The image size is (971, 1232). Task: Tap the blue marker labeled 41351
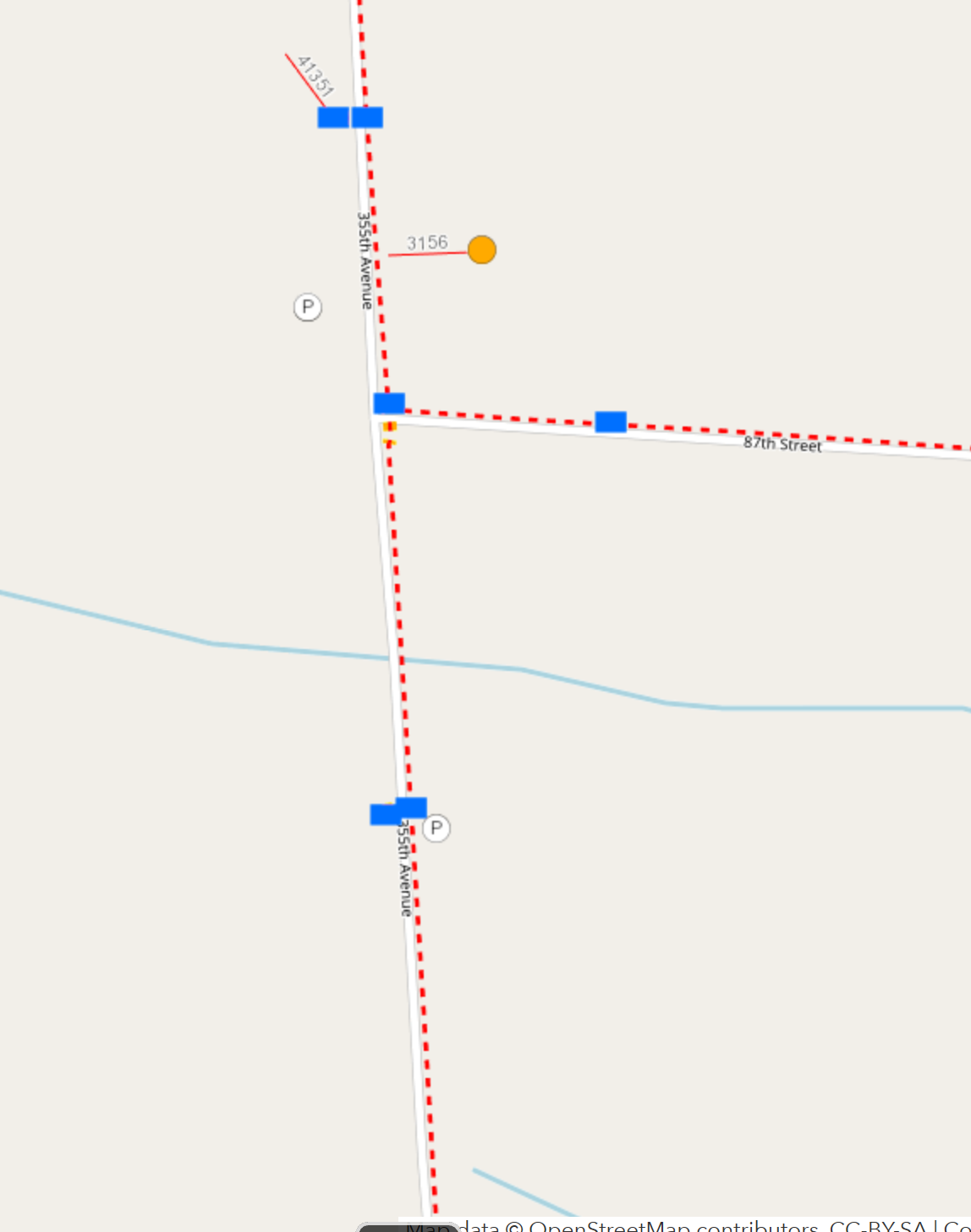[333, 118]
